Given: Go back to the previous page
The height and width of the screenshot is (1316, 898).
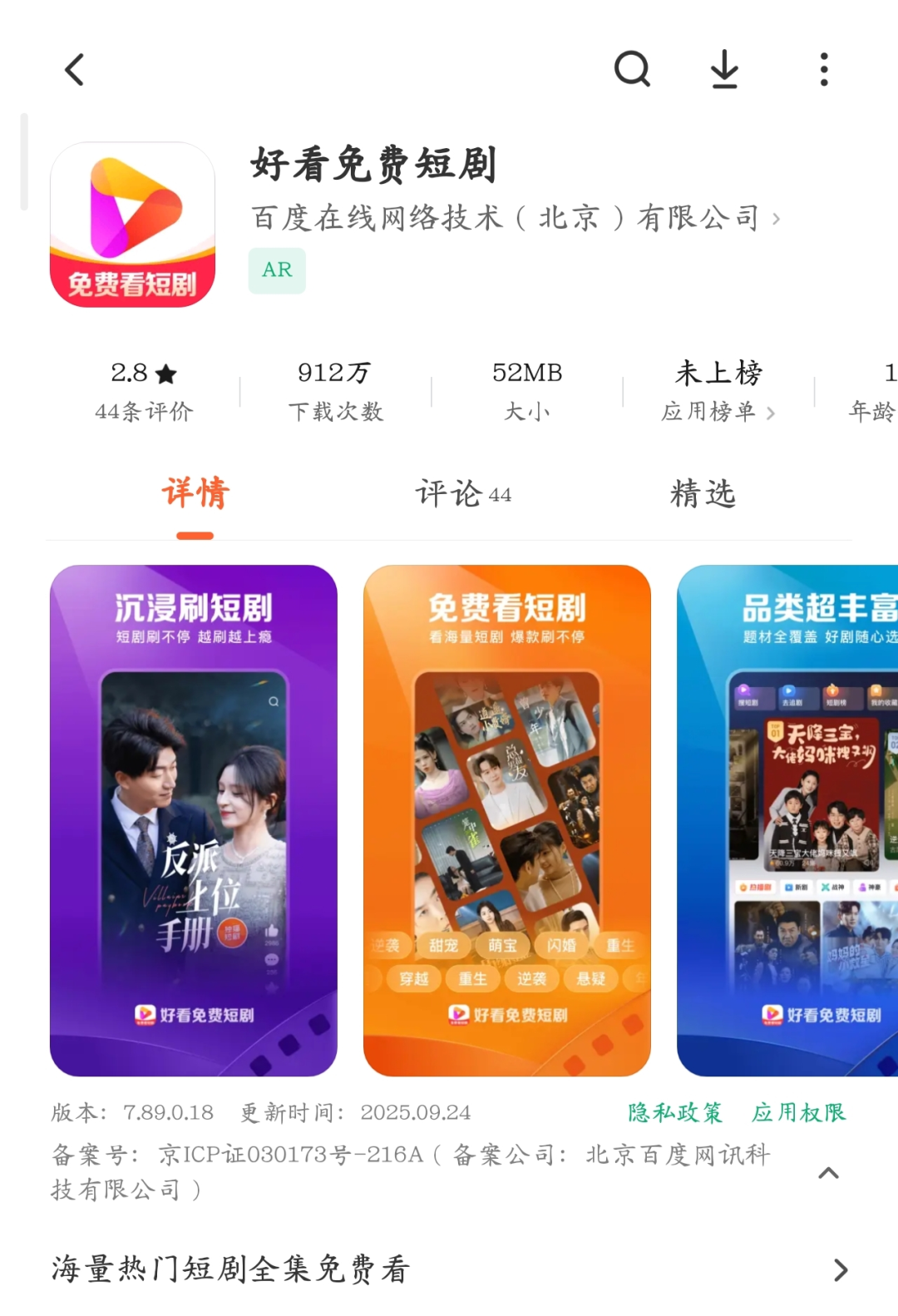Looking at the screenshot, I should 75,70.
